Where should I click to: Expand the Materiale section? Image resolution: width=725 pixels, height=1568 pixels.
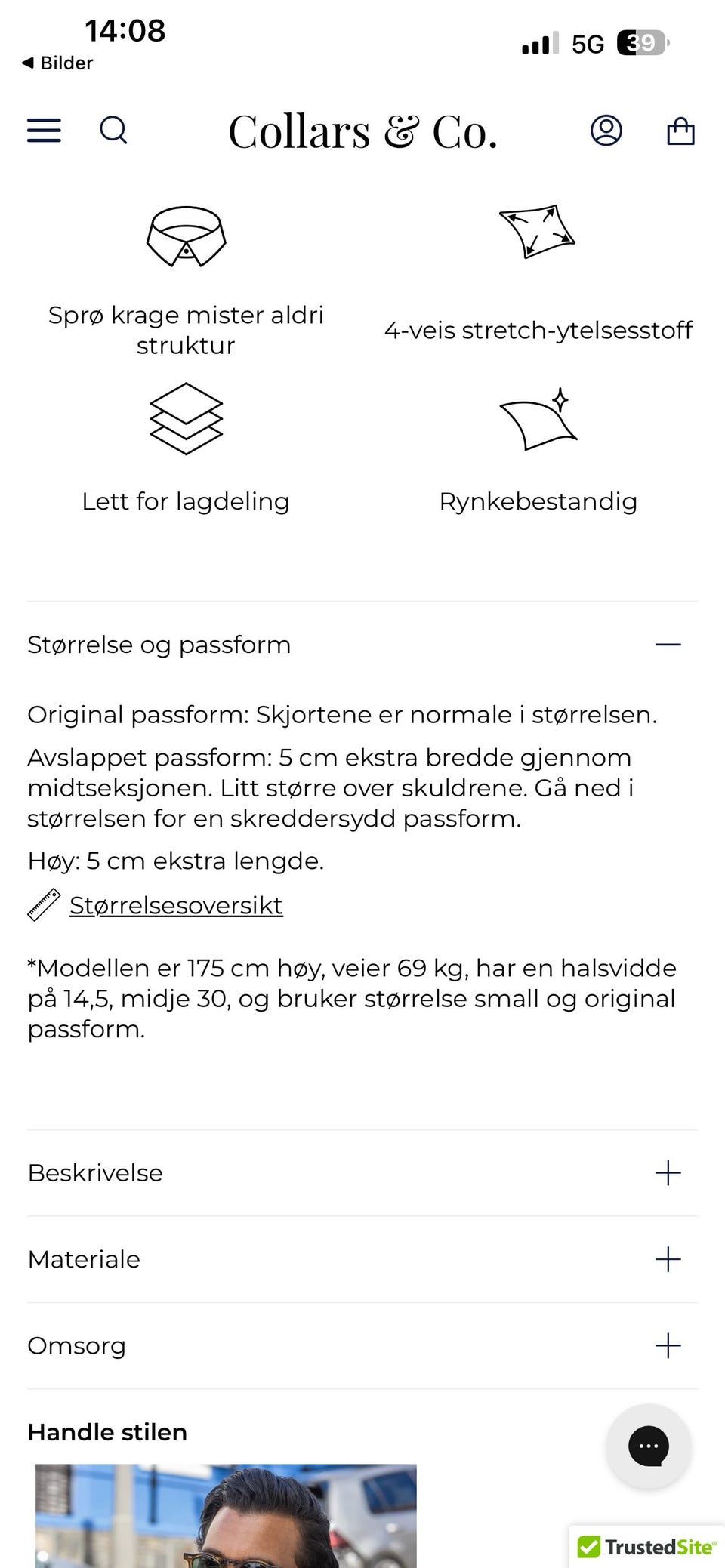pyautogui.click(x=668, y=1259)
